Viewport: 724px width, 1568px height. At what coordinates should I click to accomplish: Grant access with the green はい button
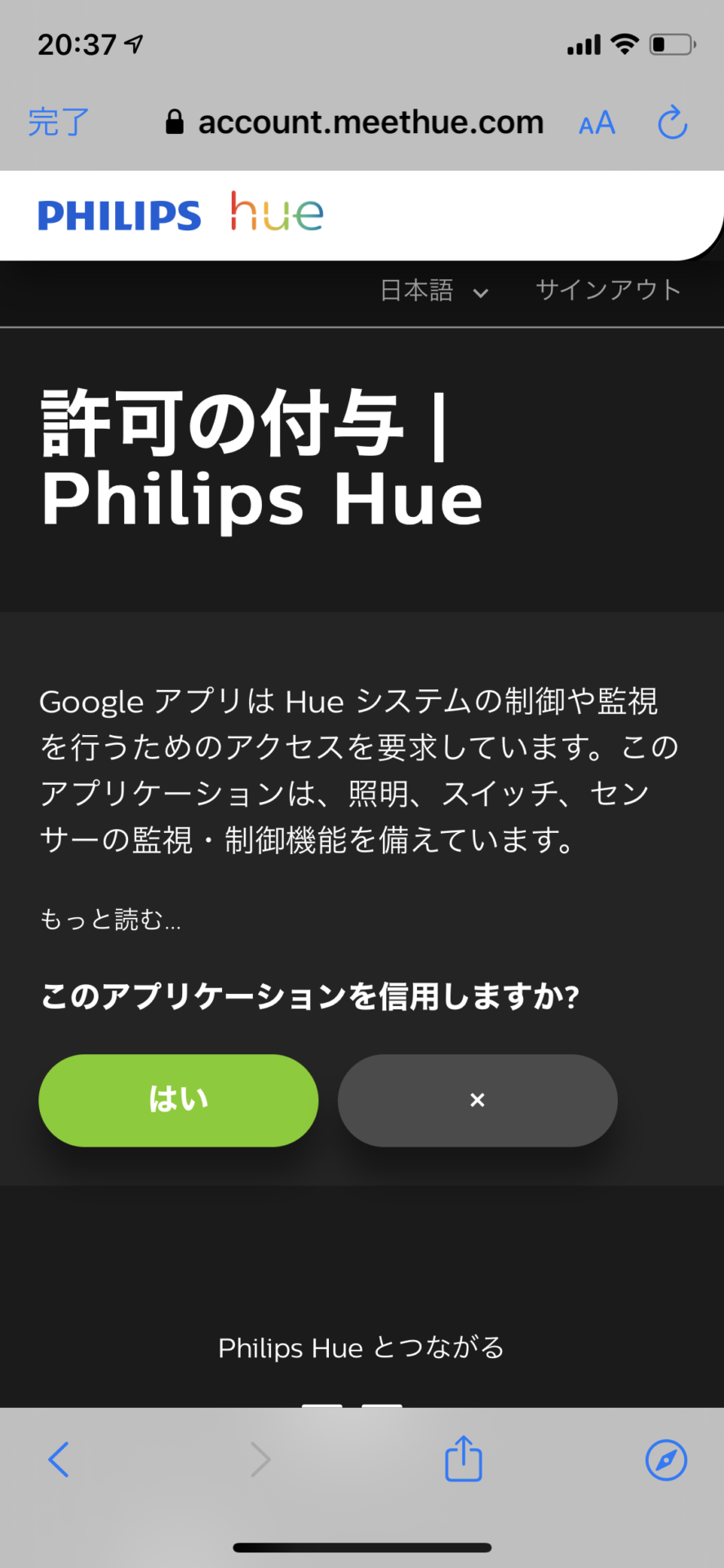[178, 1100]
